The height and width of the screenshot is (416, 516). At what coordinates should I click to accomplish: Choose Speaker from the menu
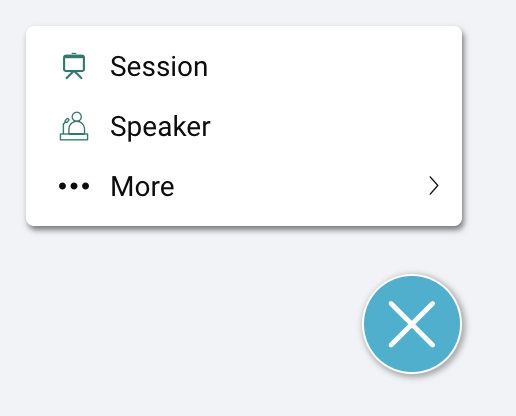[x=244, y=126]
